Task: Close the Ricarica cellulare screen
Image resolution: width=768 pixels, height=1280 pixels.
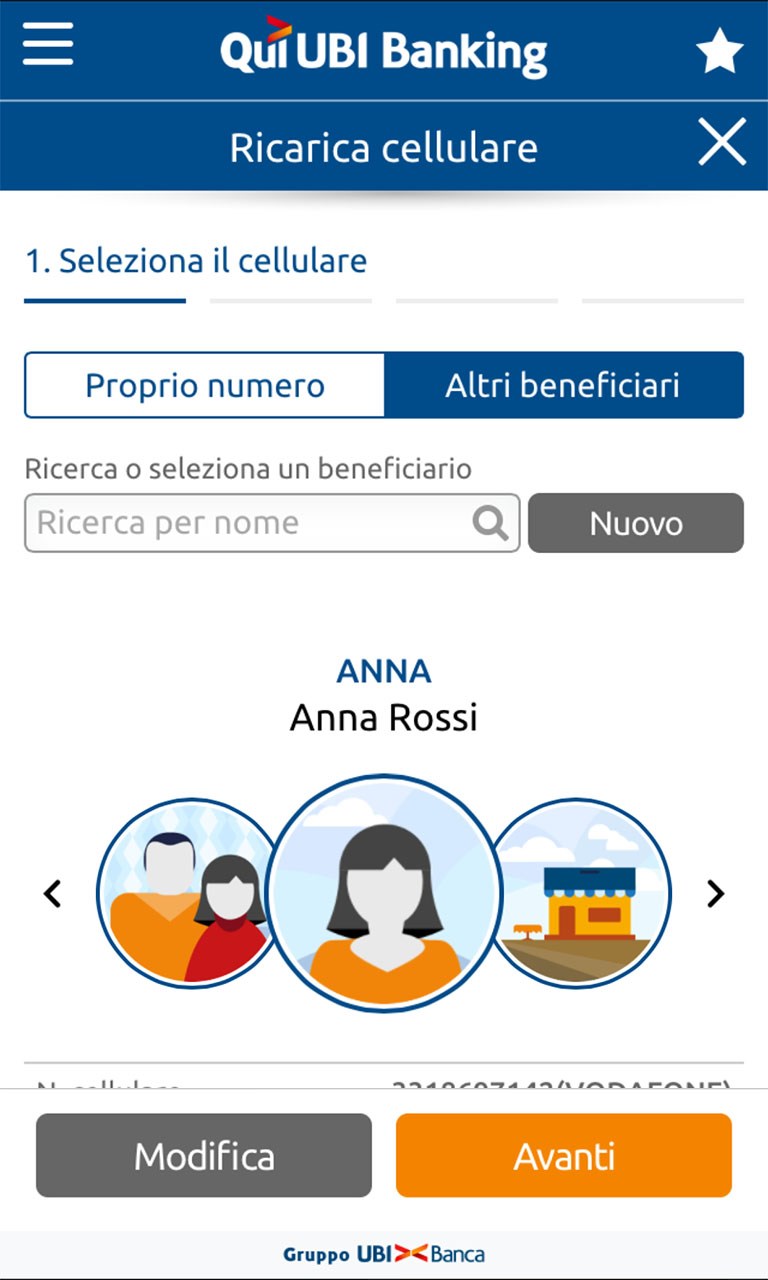Action: click(x=722, y=142)
